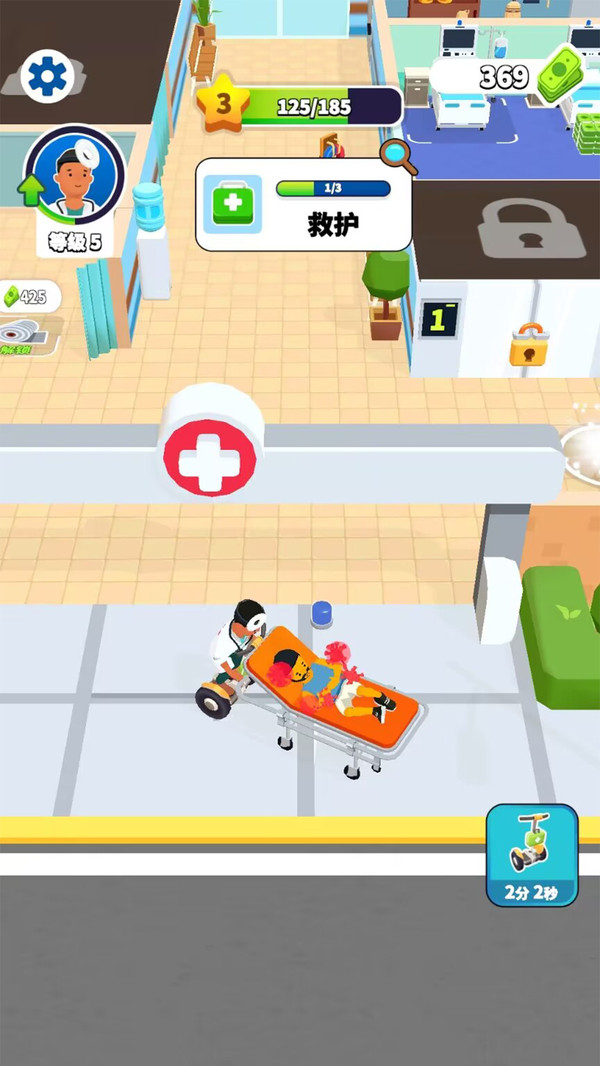Activate the hoverboard boost button
The height and width of the screenshot is (1066, 600).
tap(532, 853)
